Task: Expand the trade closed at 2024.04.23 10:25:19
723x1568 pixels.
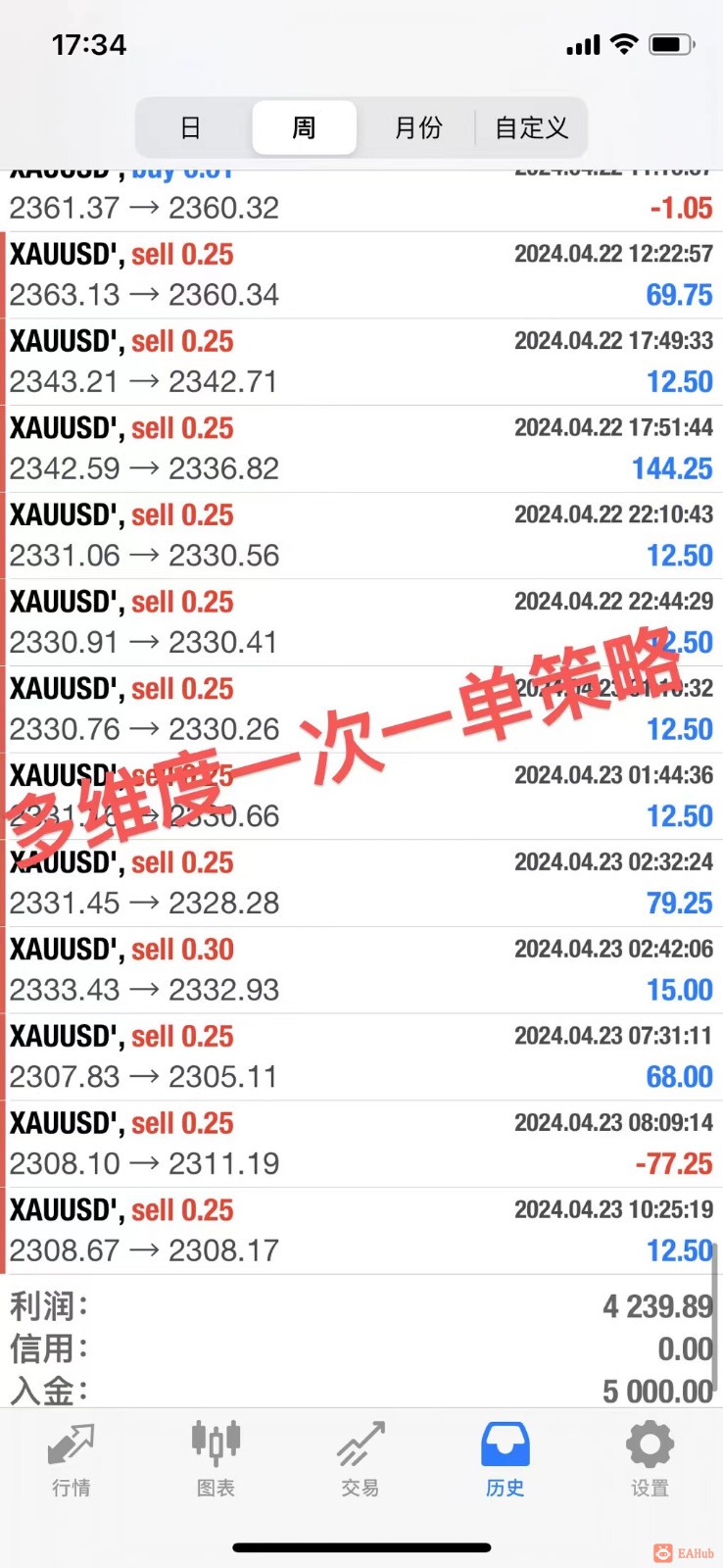Action: pyautogui.click(x=361, y=1231)
